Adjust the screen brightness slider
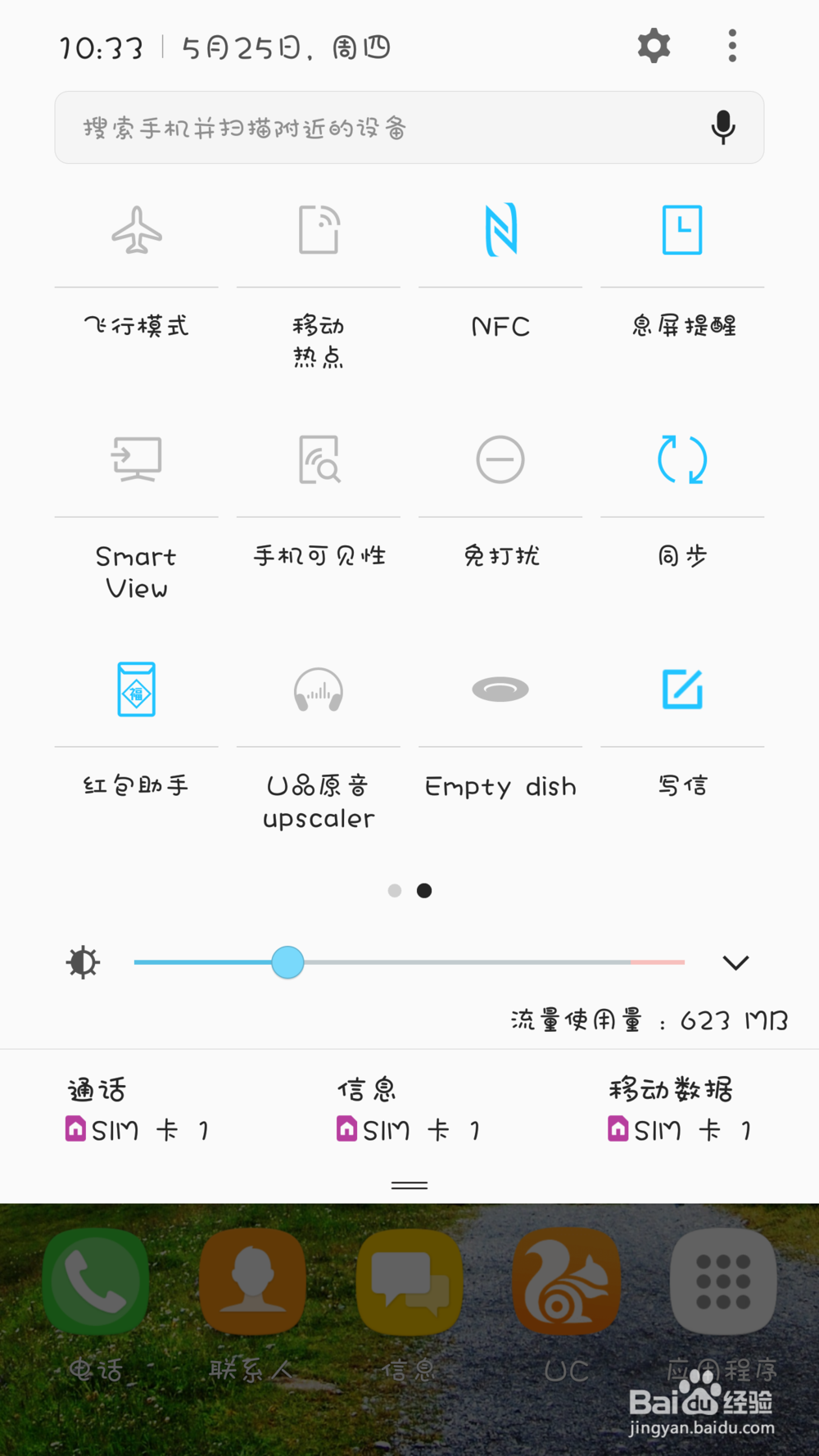The width and height of the screenshot is (819, 1456). coord(288,962)
